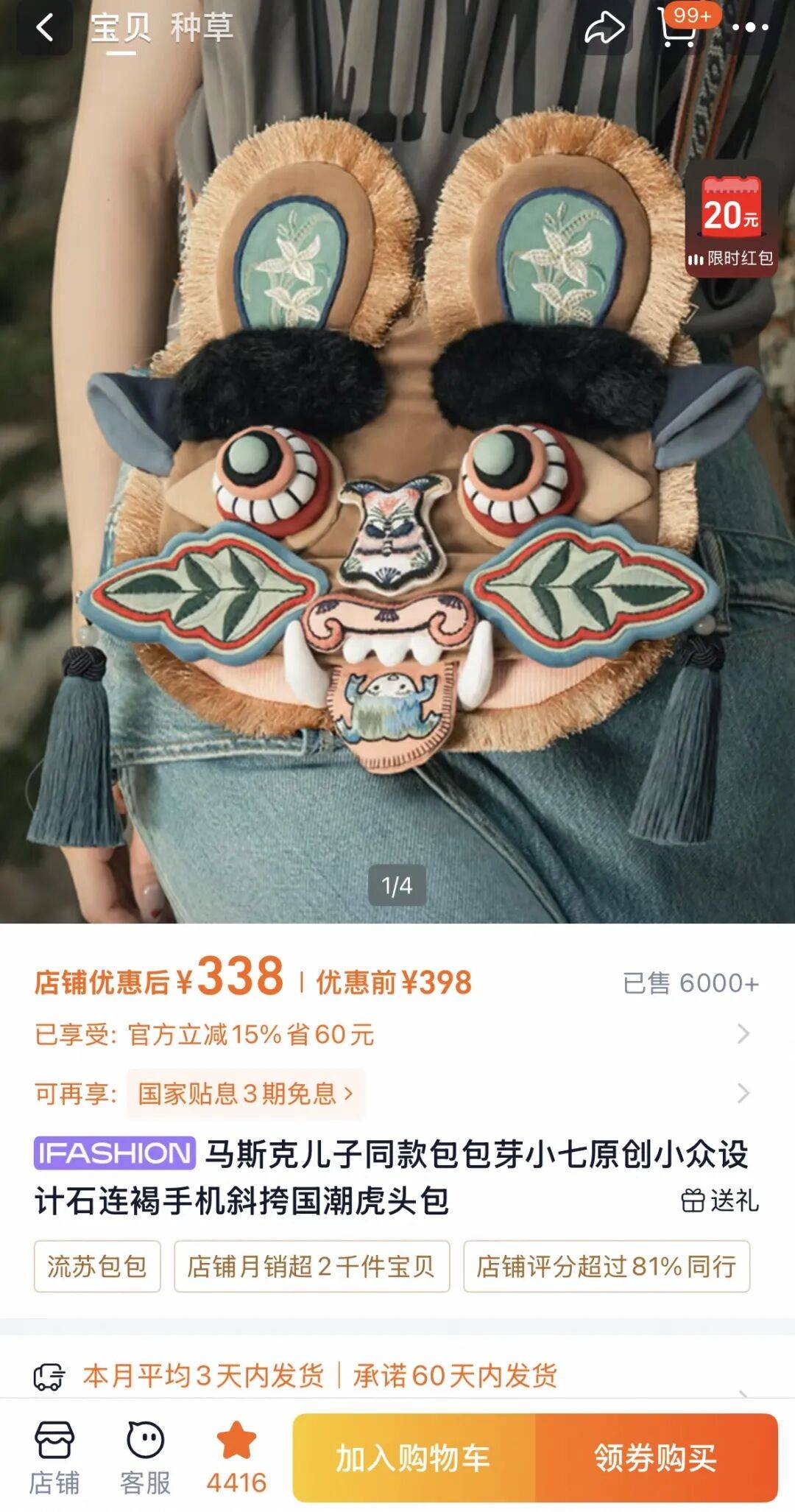Image resolution: width=795 pixels, height=1512 pixels.
Task: Contact 客服 customer service
Action: [x=146, y=1458]
